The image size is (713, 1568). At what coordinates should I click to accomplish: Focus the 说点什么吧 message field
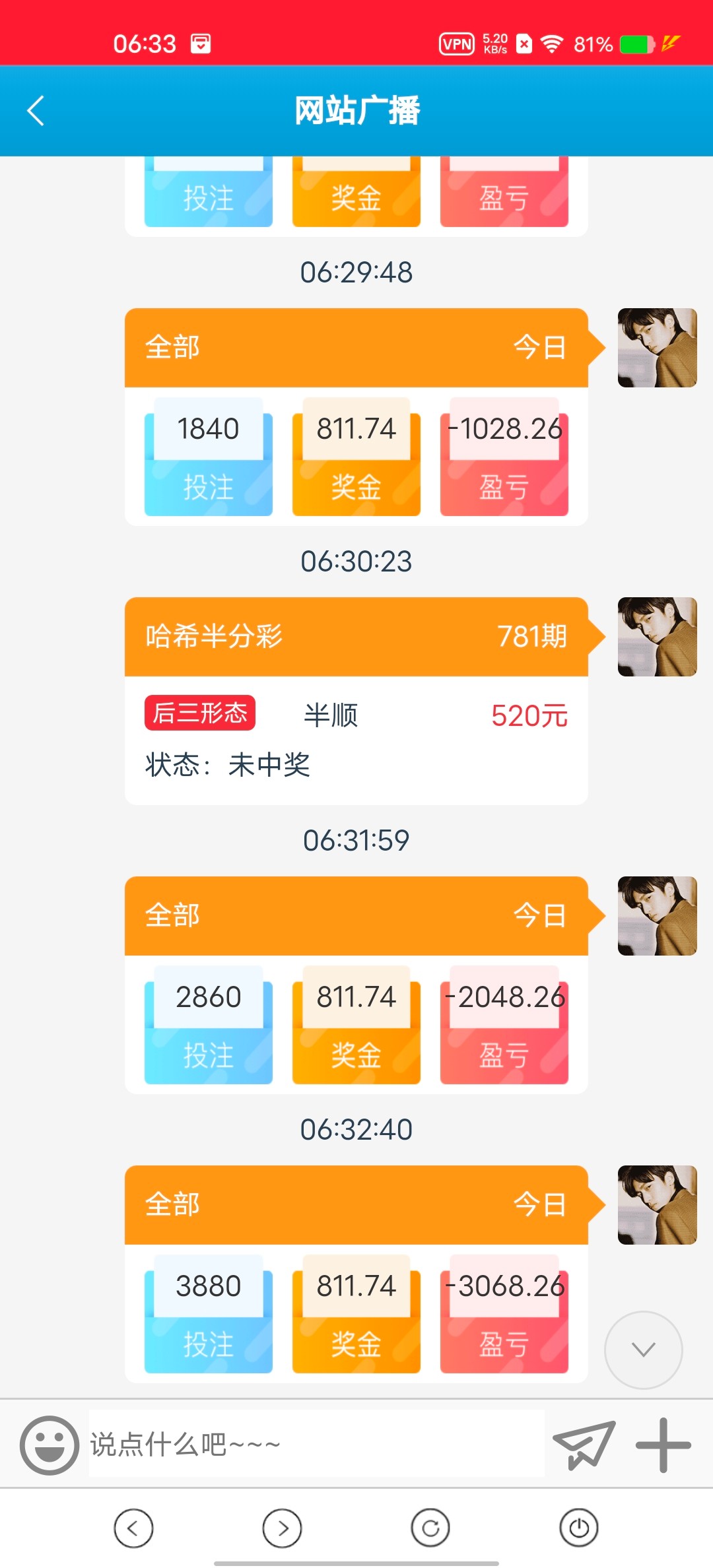317,1445
